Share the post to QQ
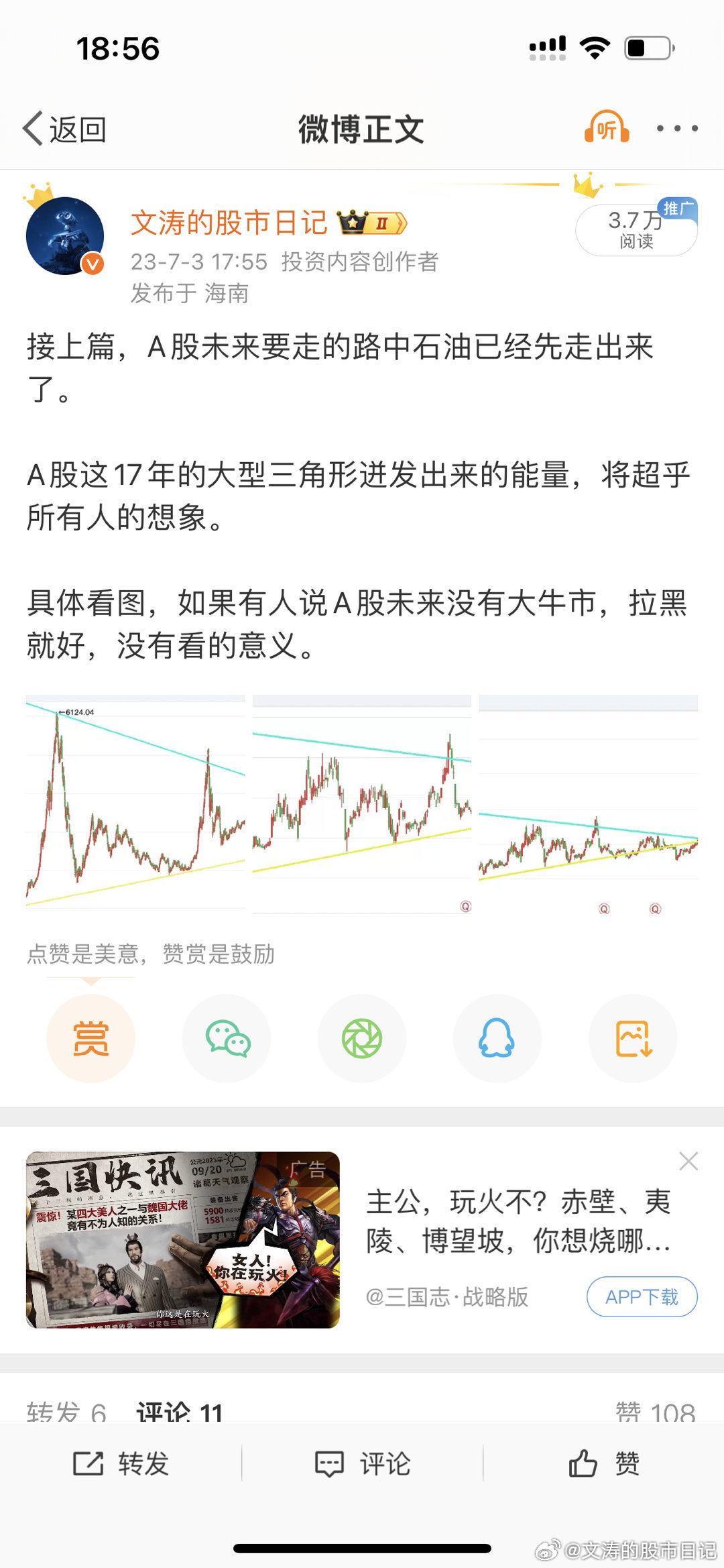The image size is (724, 1568). 497,1038
